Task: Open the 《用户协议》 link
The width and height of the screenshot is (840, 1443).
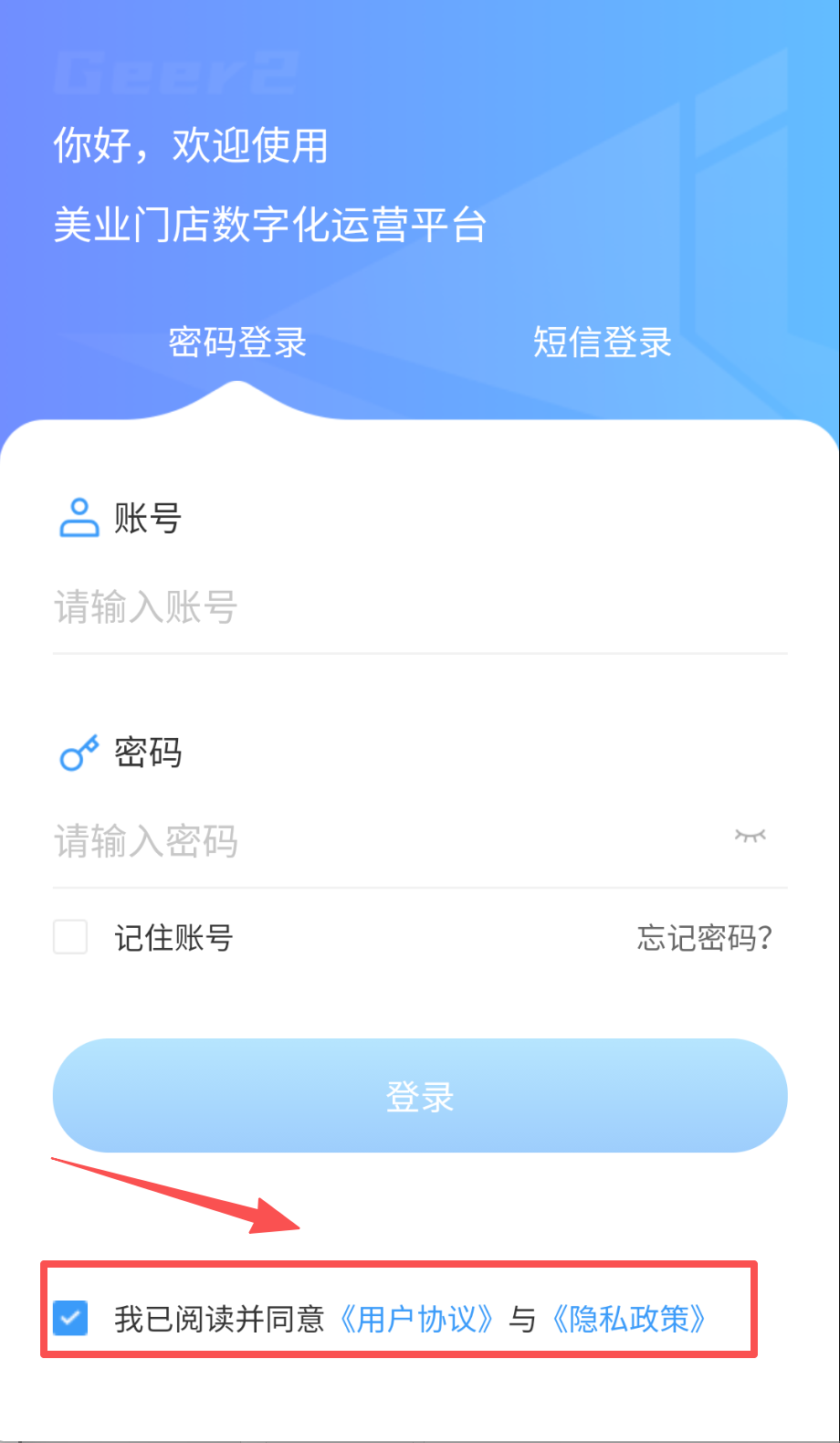Action: click(417, 1319)
